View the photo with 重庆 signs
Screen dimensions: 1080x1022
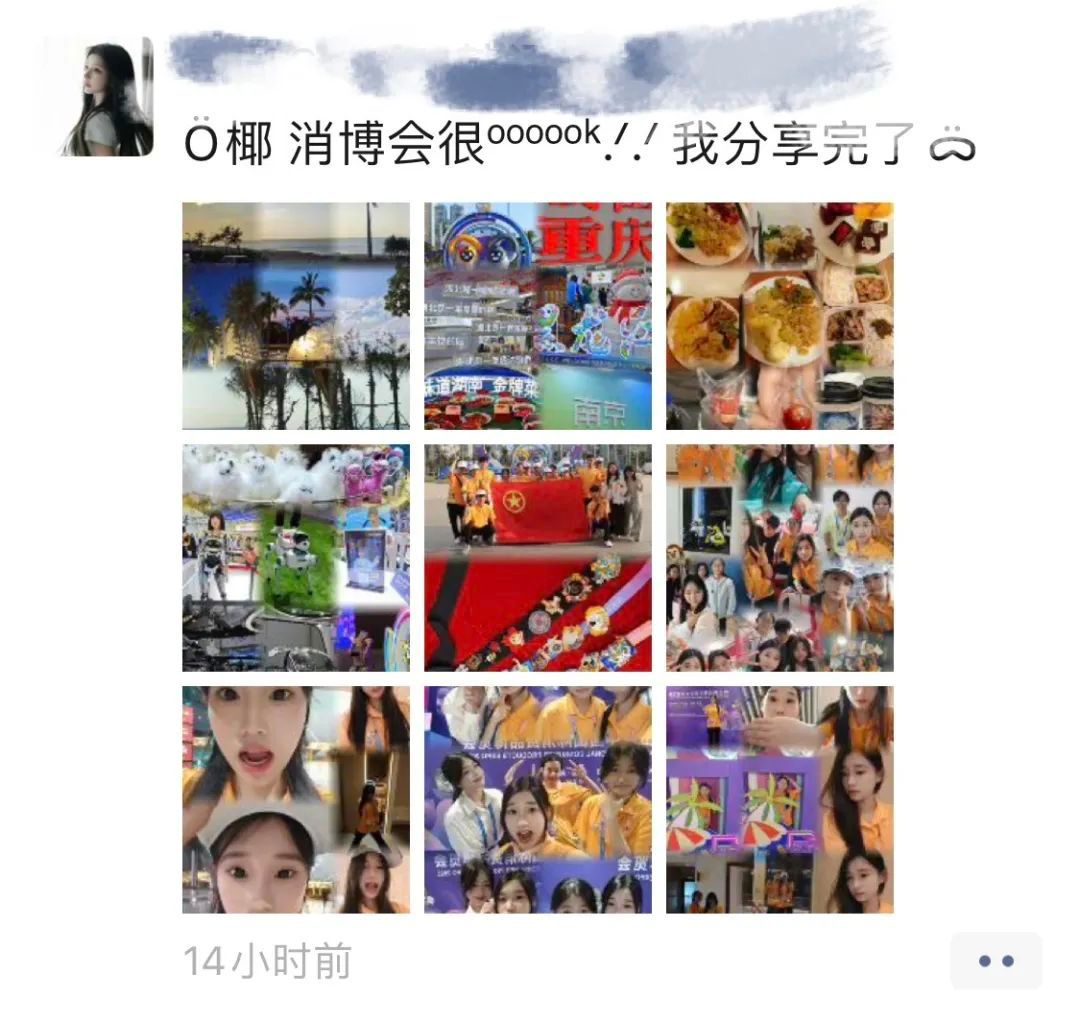(538, 316)
